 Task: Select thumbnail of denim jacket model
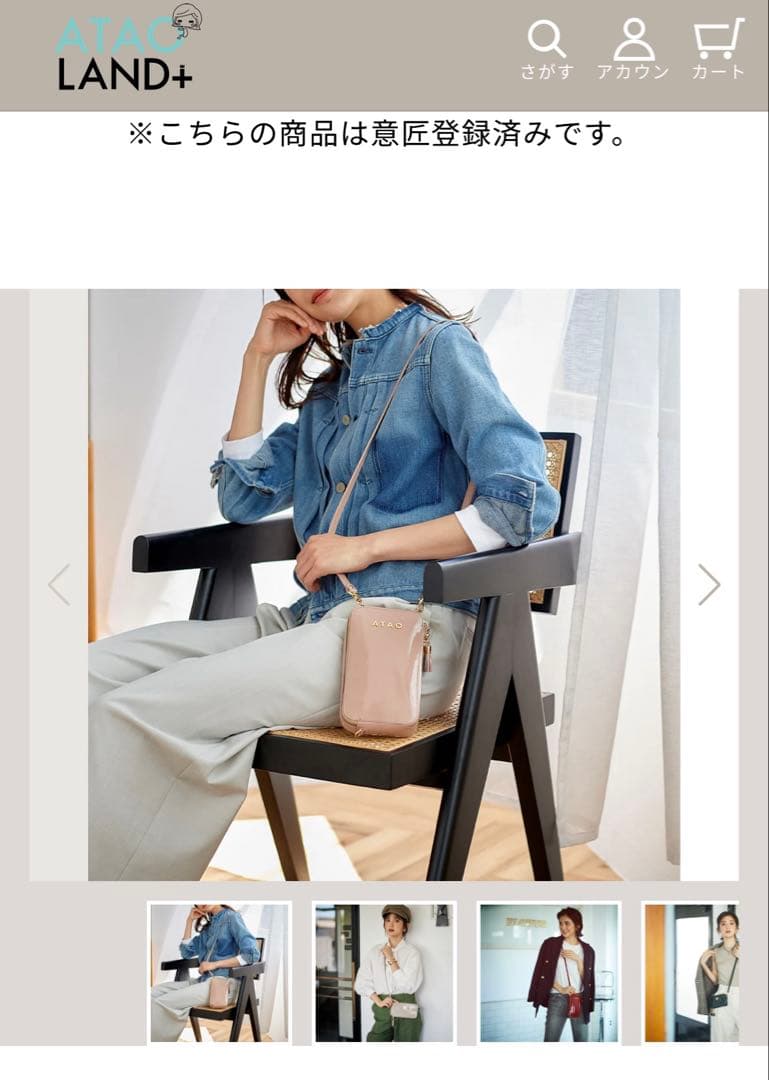[220, 972]
